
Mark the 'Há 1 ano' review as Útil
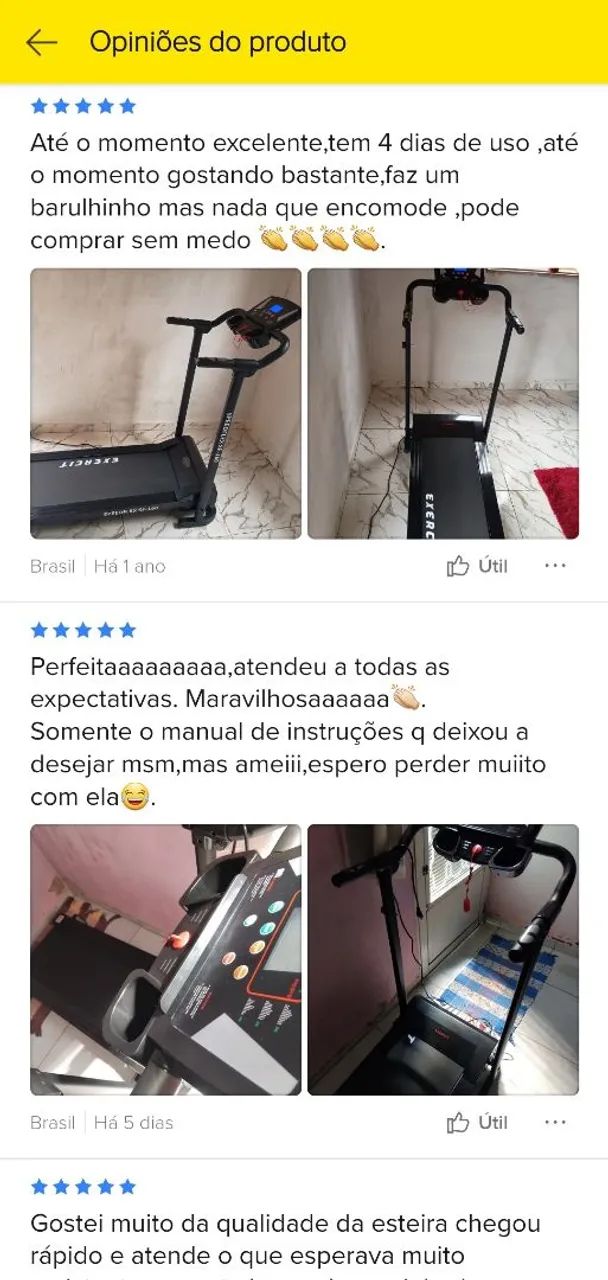coord(477,566)
